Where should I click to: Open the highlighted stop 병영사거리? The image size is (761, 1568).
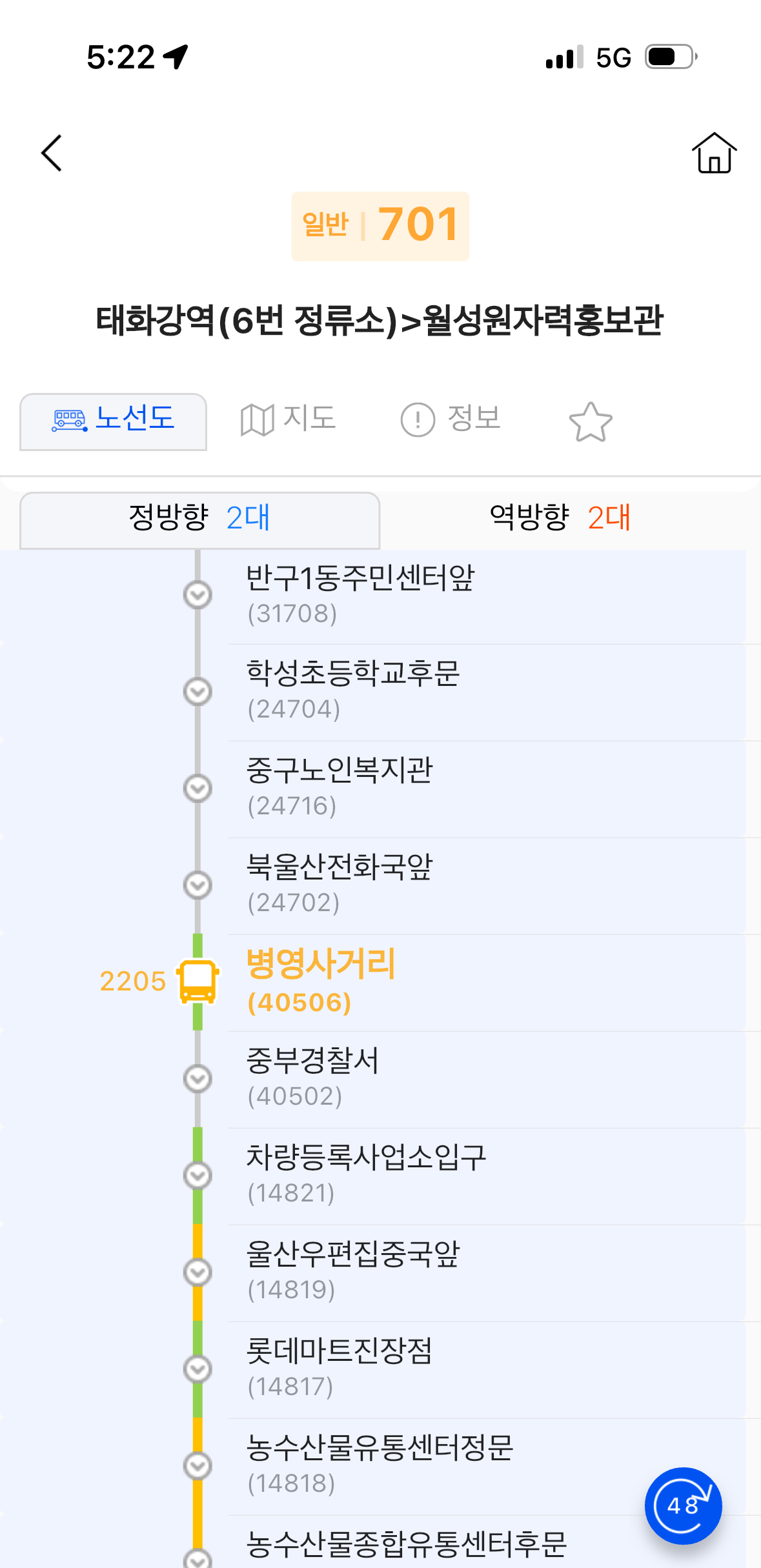point(321,981)
